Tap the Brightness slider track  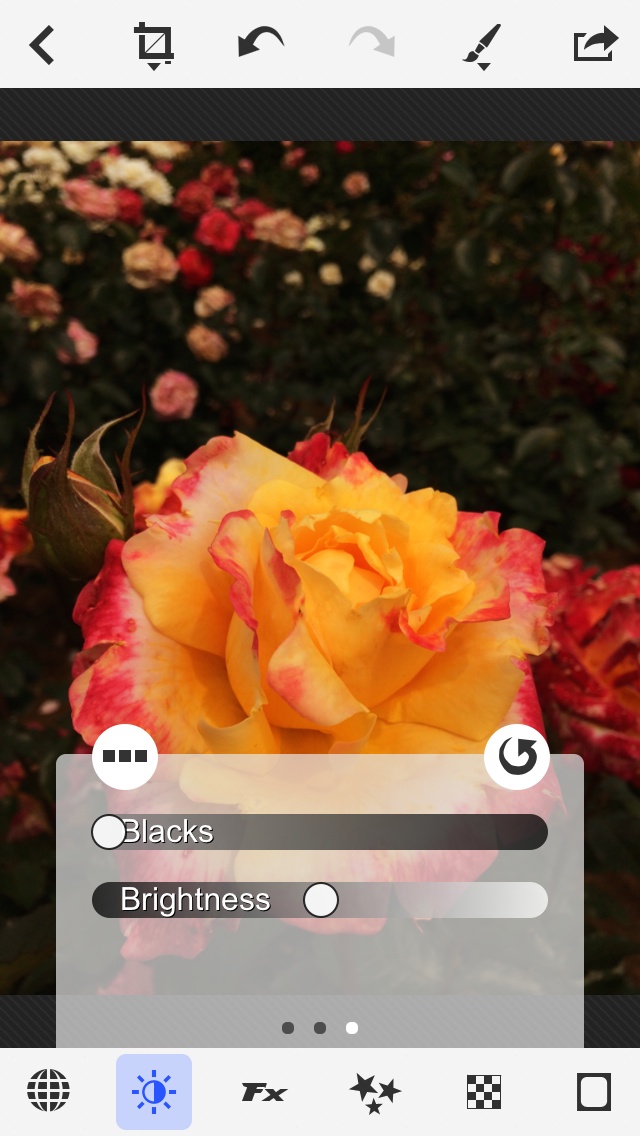[x=450, y=900]
